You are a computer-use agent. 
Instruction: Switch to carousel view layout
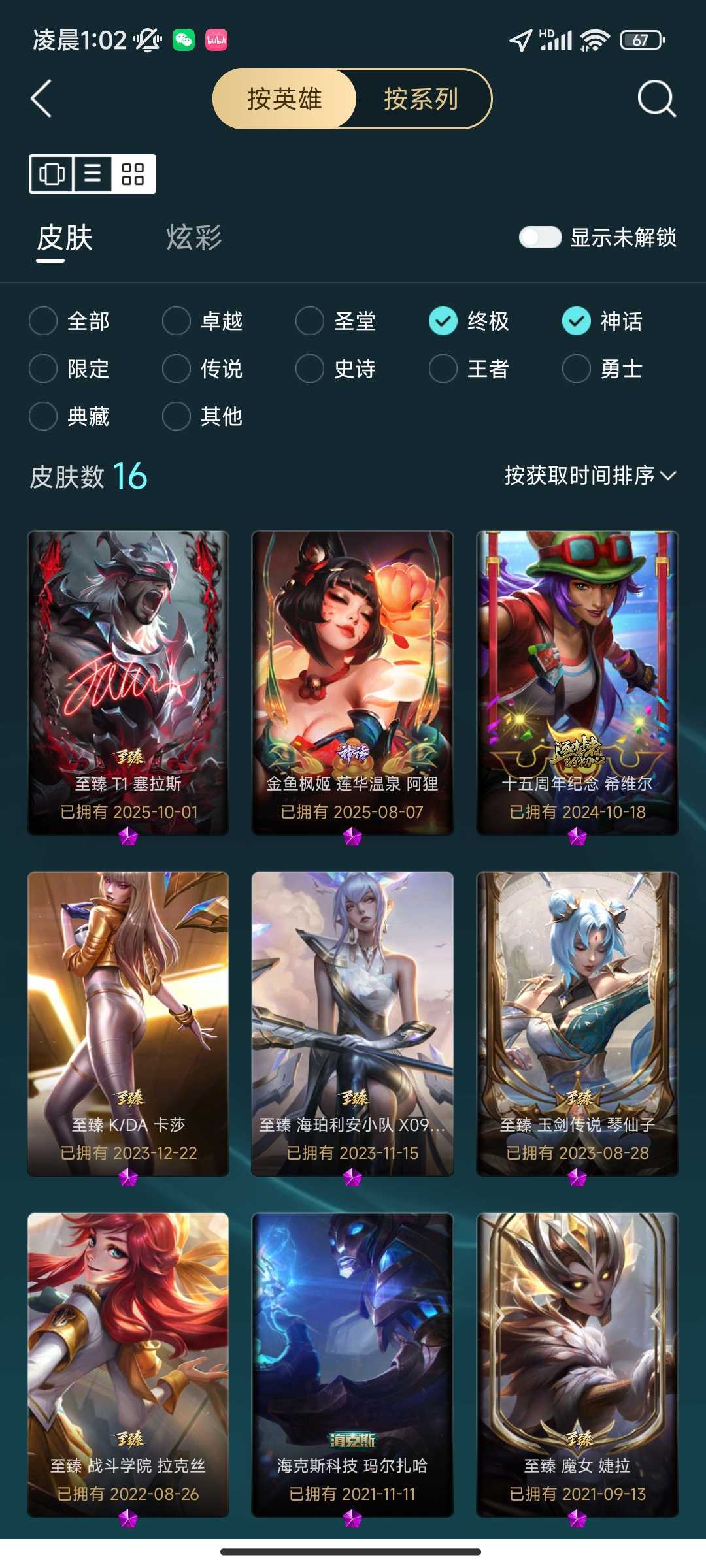coord(52,174)
